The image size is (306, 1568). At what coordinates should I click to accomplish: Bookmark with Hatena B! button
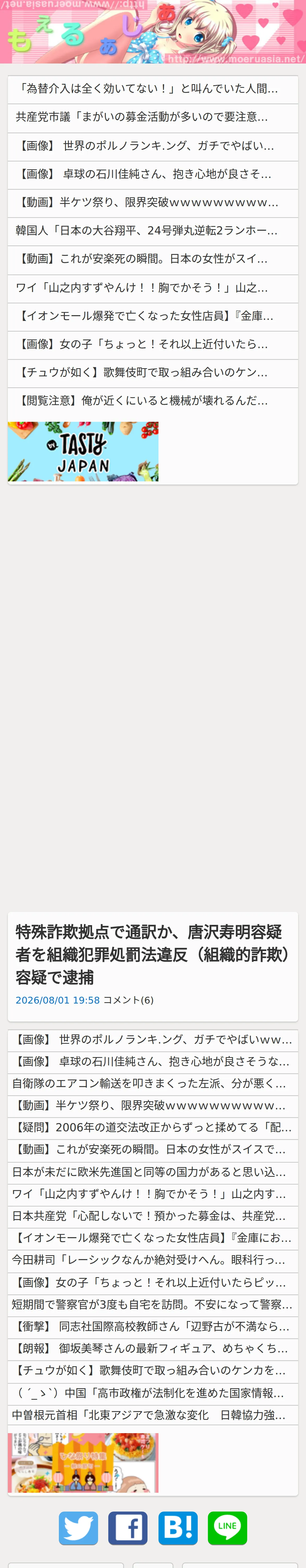[x=178, y=1528]
